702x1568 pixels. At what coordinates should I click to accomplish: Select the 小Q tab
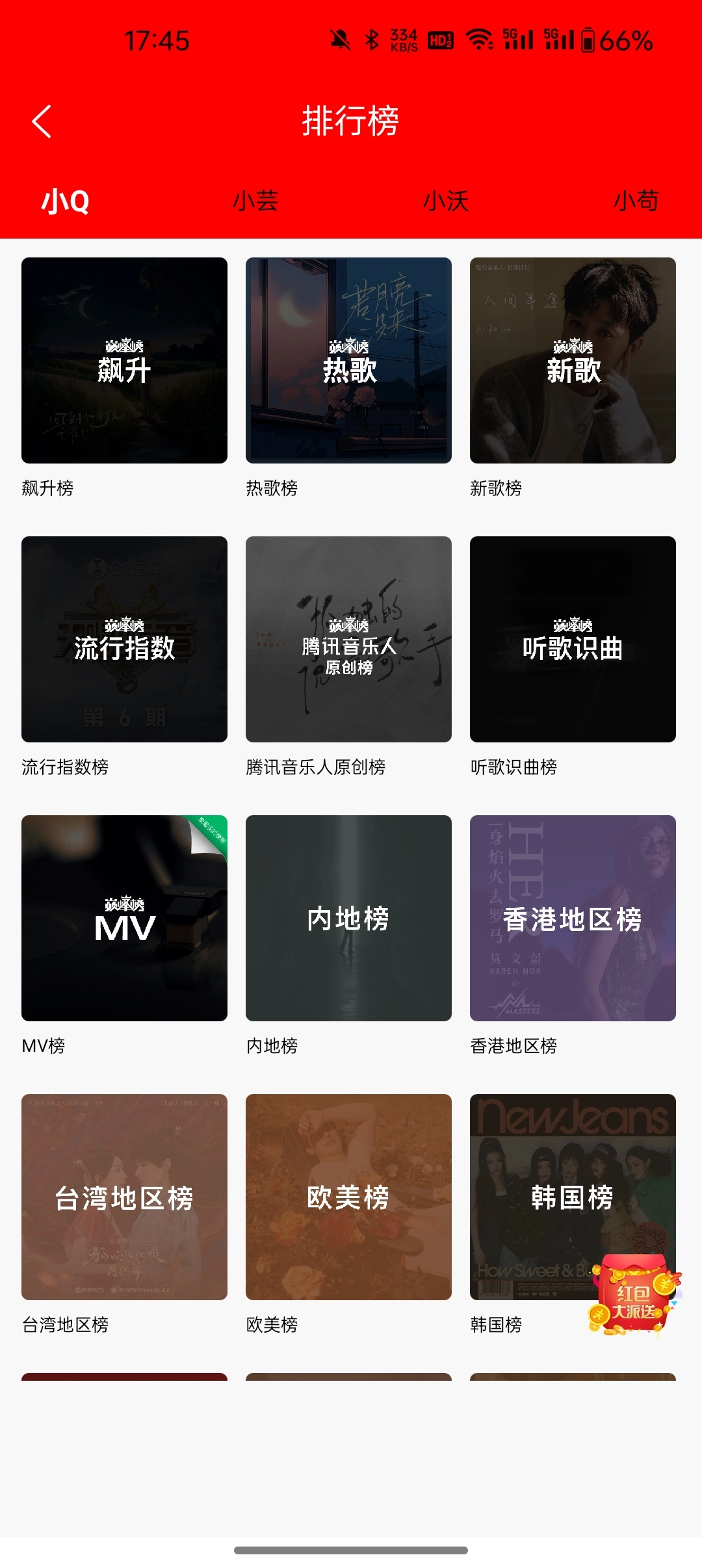pos(65,201)
